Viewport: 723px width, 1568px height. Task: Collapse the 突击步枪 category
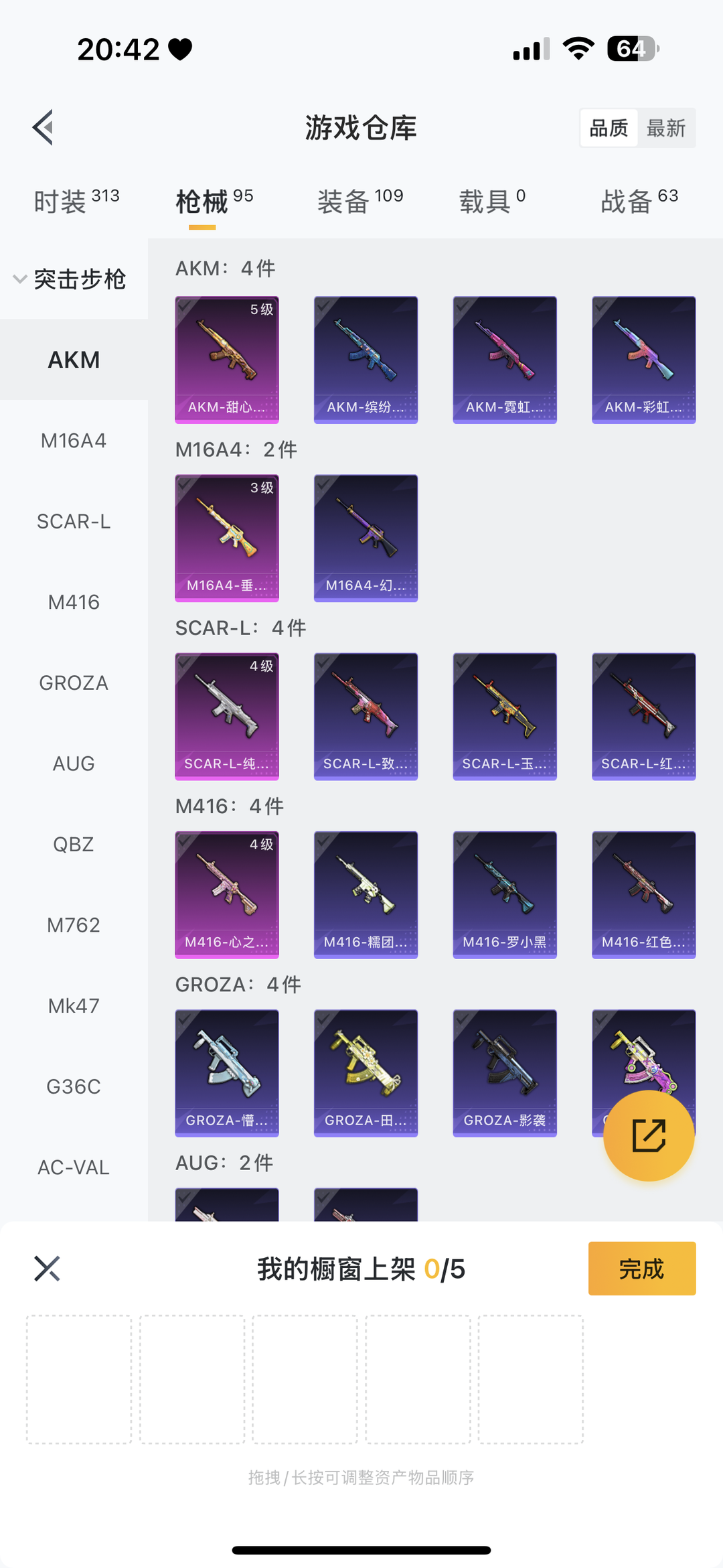(70, 279)
